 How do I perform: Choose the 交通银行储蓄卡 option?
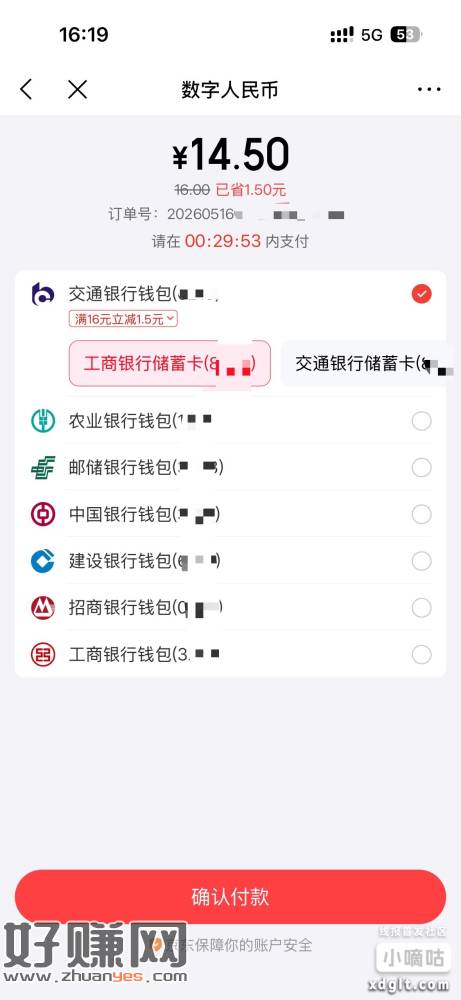[370, 364]
